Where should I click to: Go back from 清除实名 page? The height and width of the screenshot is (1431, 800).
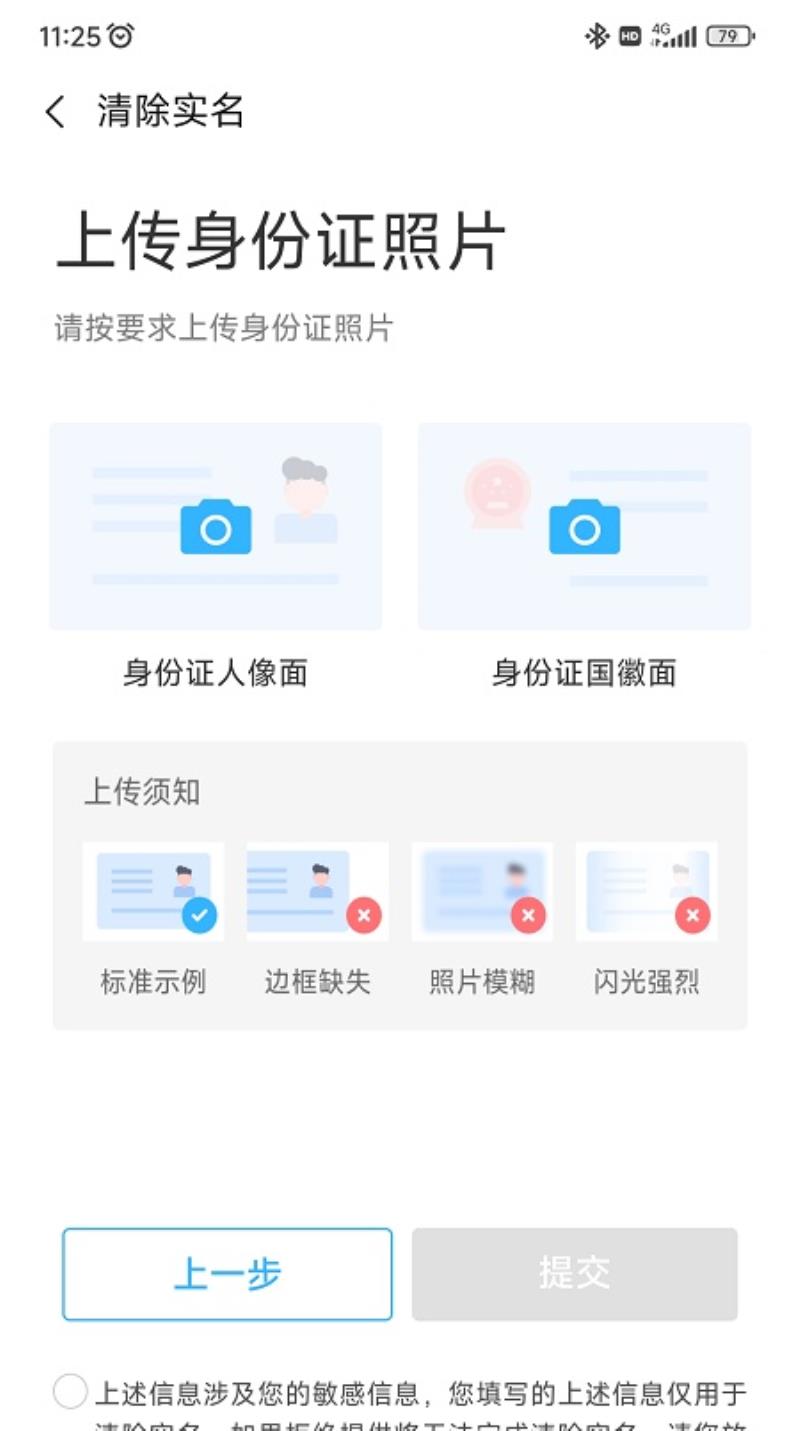[55, 111]
